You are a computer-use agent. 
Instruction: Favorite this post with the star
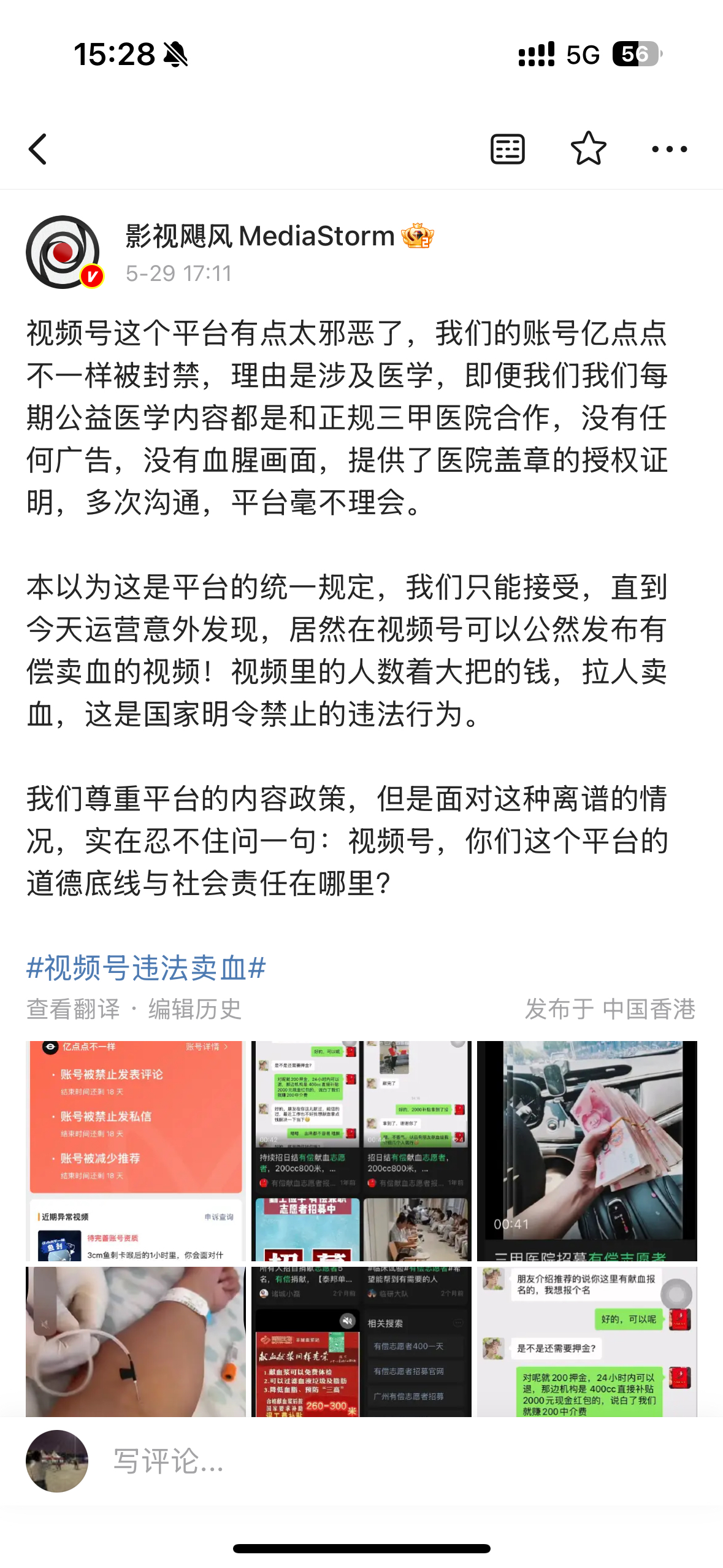588,149
